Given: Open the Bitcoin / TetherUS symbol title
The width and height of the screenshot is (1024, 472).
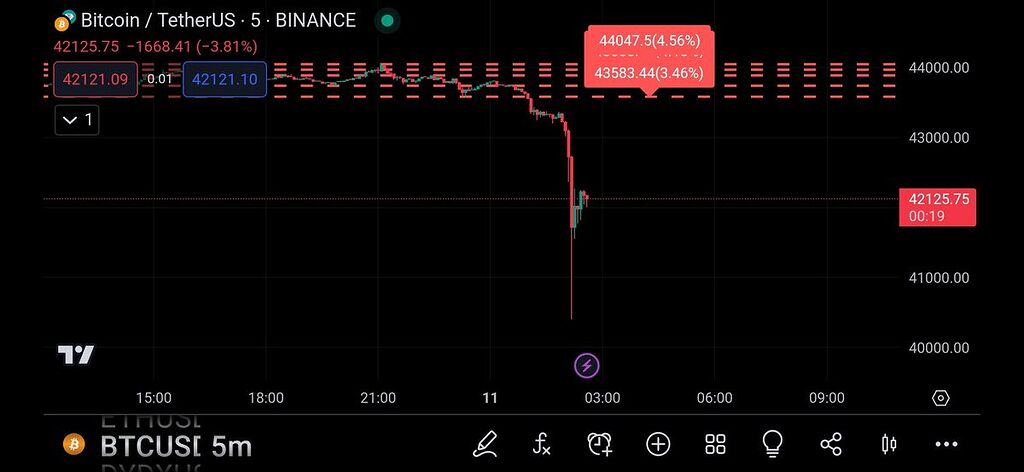Looking at the screenshot, I should (x=217, y=20).
